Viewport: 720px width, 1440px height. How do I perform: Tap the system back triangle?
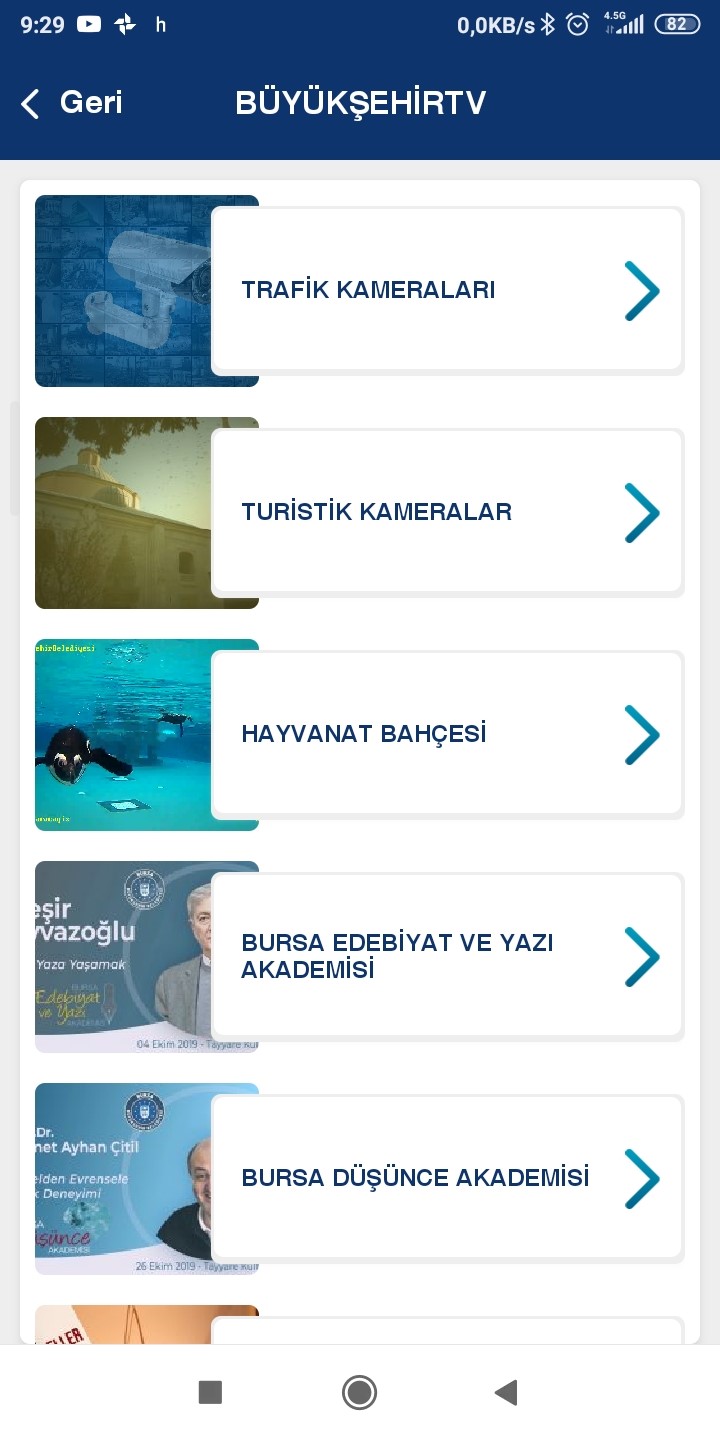pyautogui.click(x=506, y=1392)
